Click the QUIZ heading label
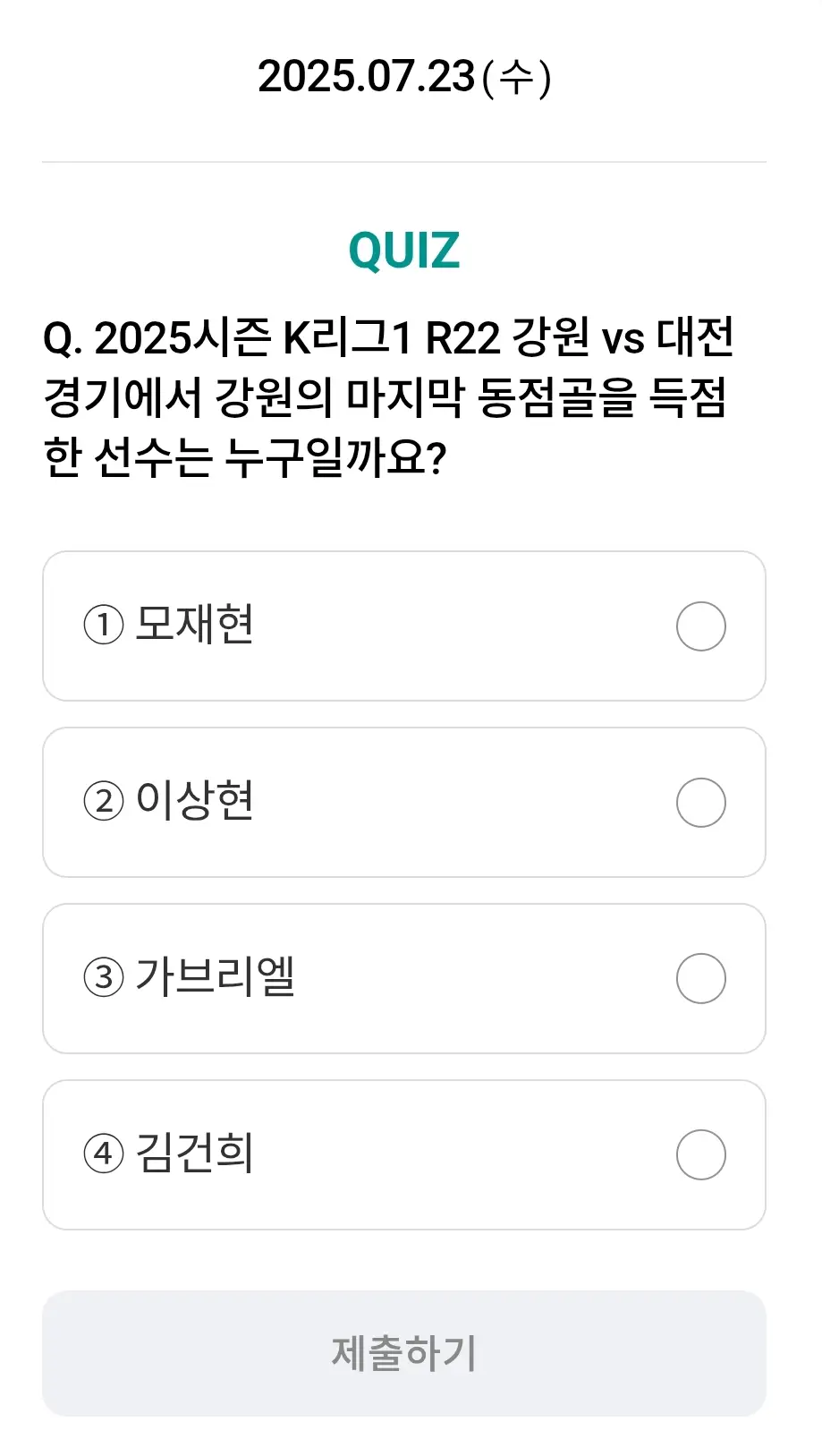 tap(404, 249)
